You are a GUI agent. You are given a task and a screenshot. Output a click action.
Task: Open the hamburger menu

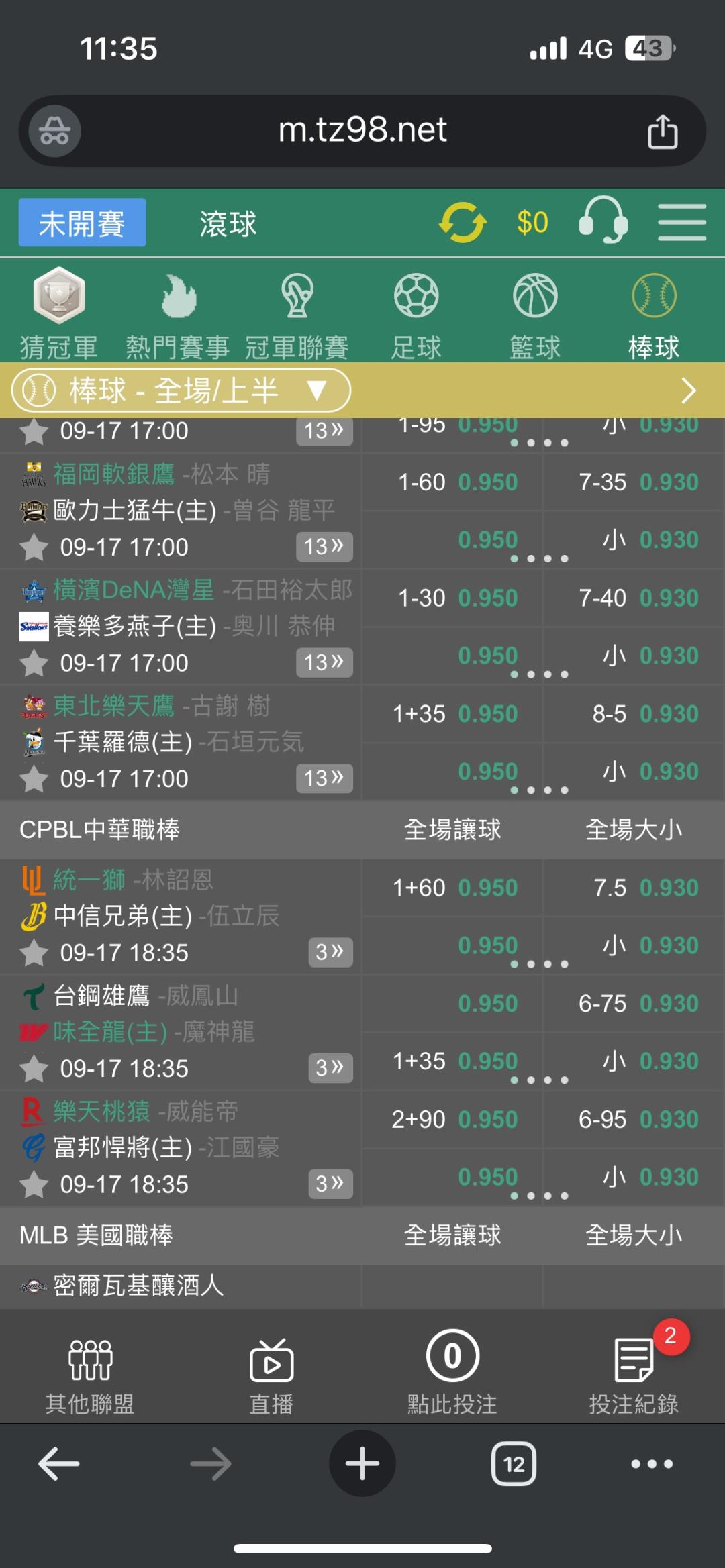[681, 222]
